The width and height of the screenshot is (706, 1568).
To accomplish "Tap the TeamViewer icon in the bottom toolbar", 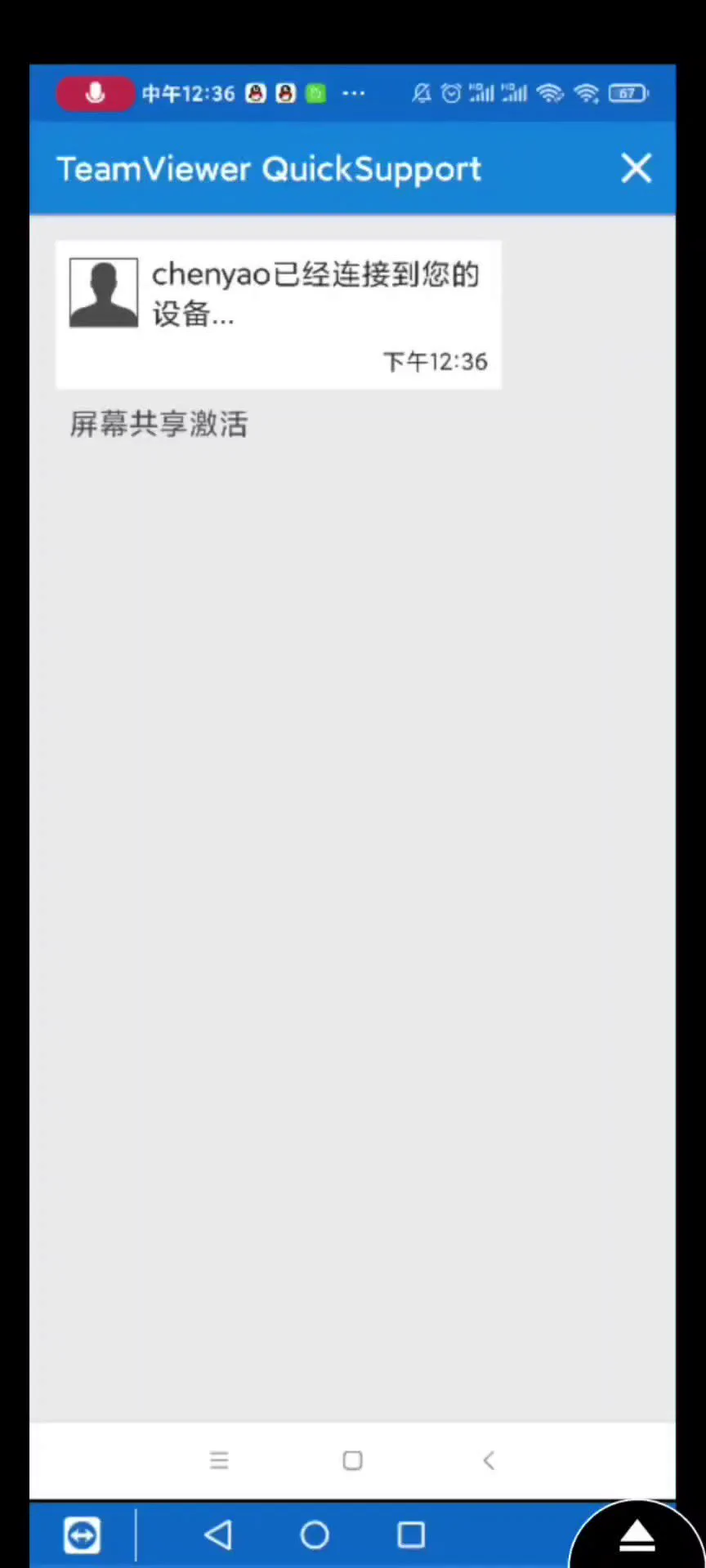I will pyautogui.click(x=82, y=1535).
